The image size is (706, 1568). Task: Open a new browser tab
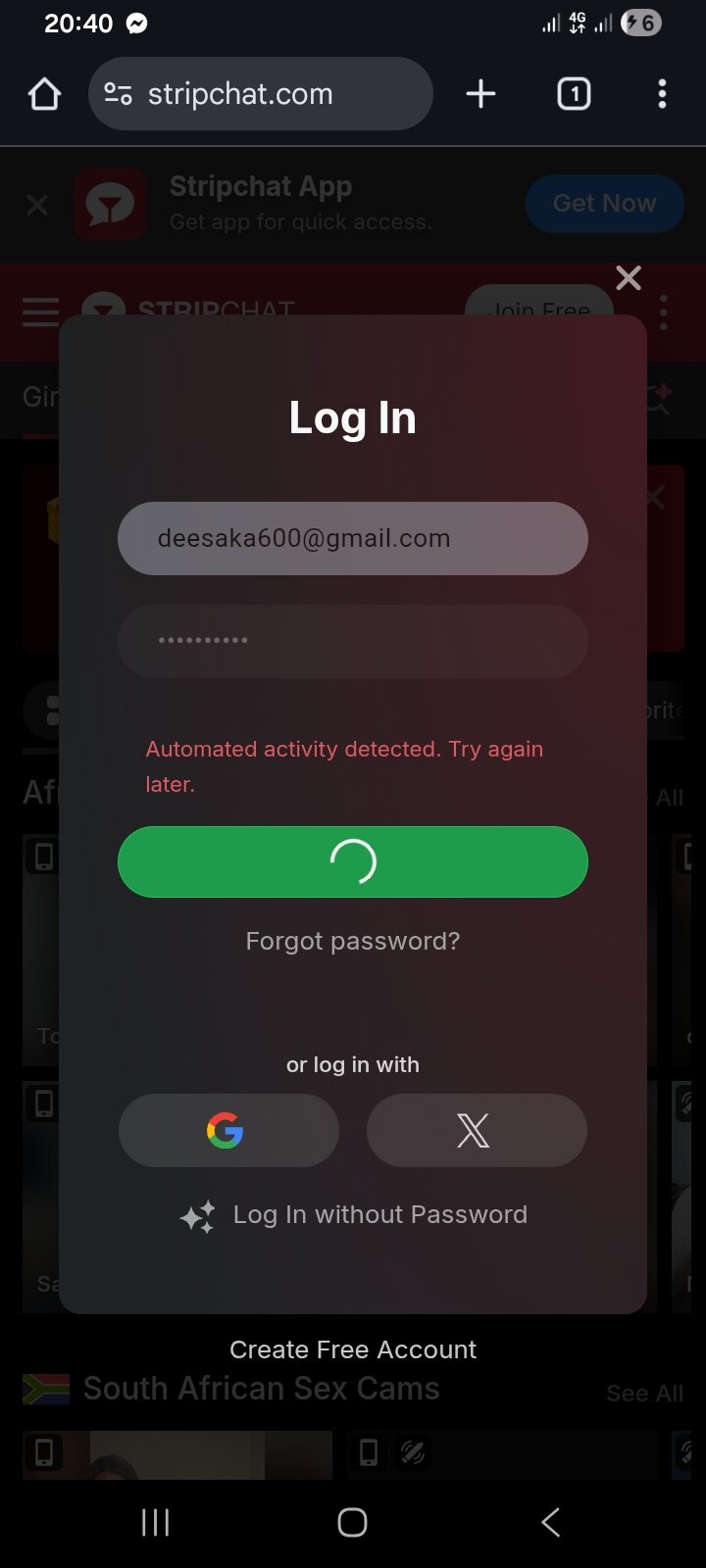(x=480, y=94)
